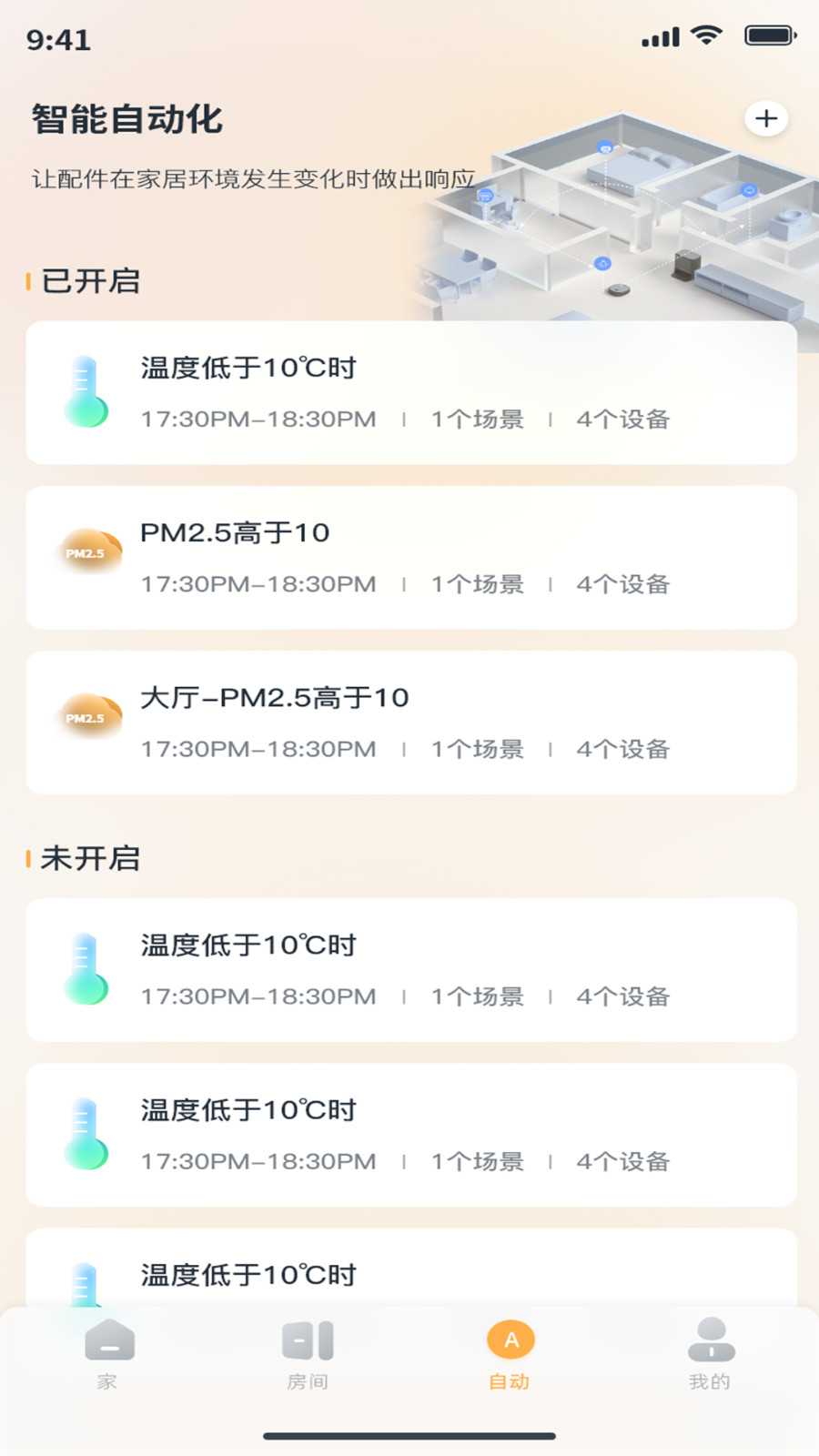Open the 'PM2.5高于10' automation card
The width and height of the screenshot is (819, 1456).
pyautogui.click(x=409, y=556)
